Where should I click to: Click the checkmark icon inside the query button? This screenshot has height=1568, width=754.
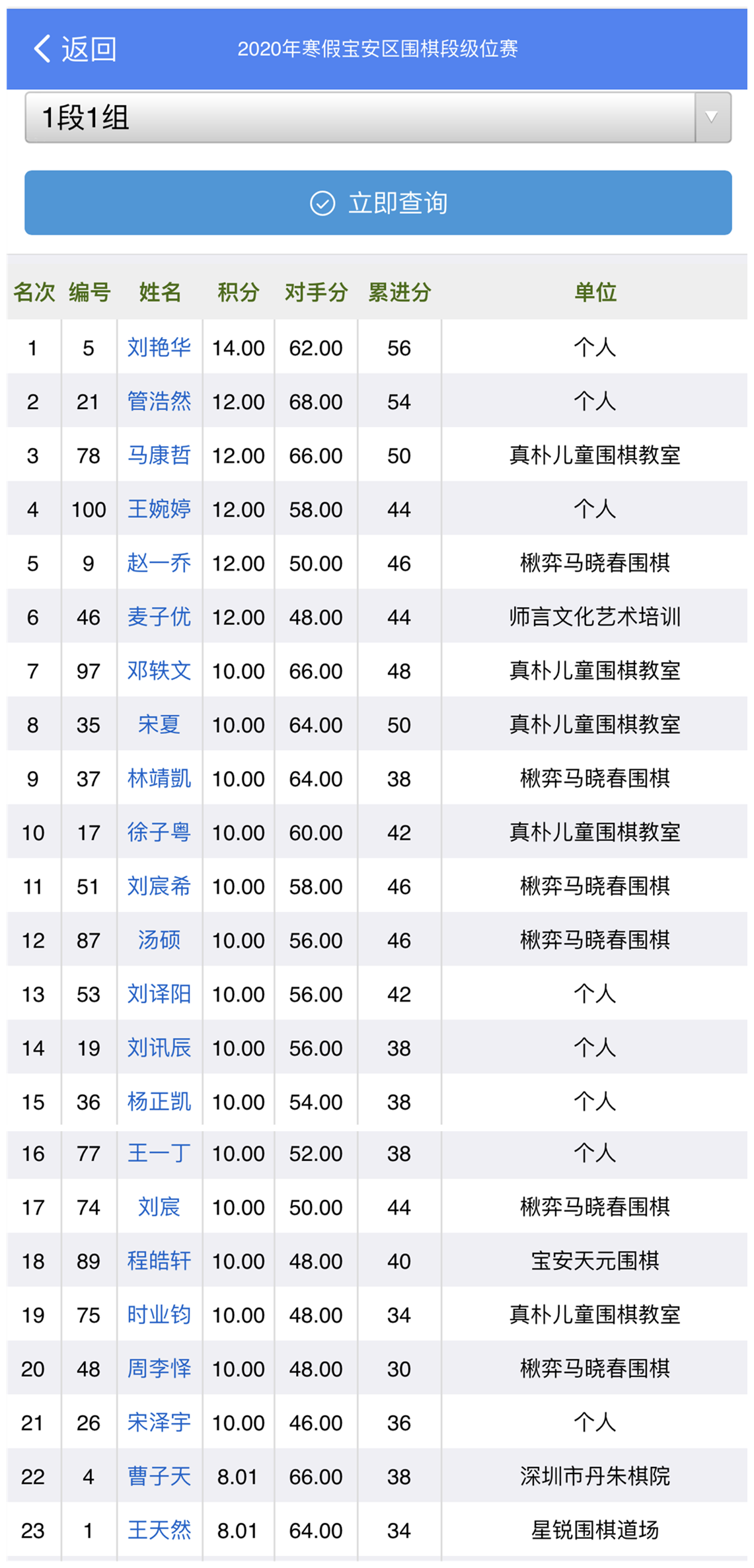click(322, 204)
